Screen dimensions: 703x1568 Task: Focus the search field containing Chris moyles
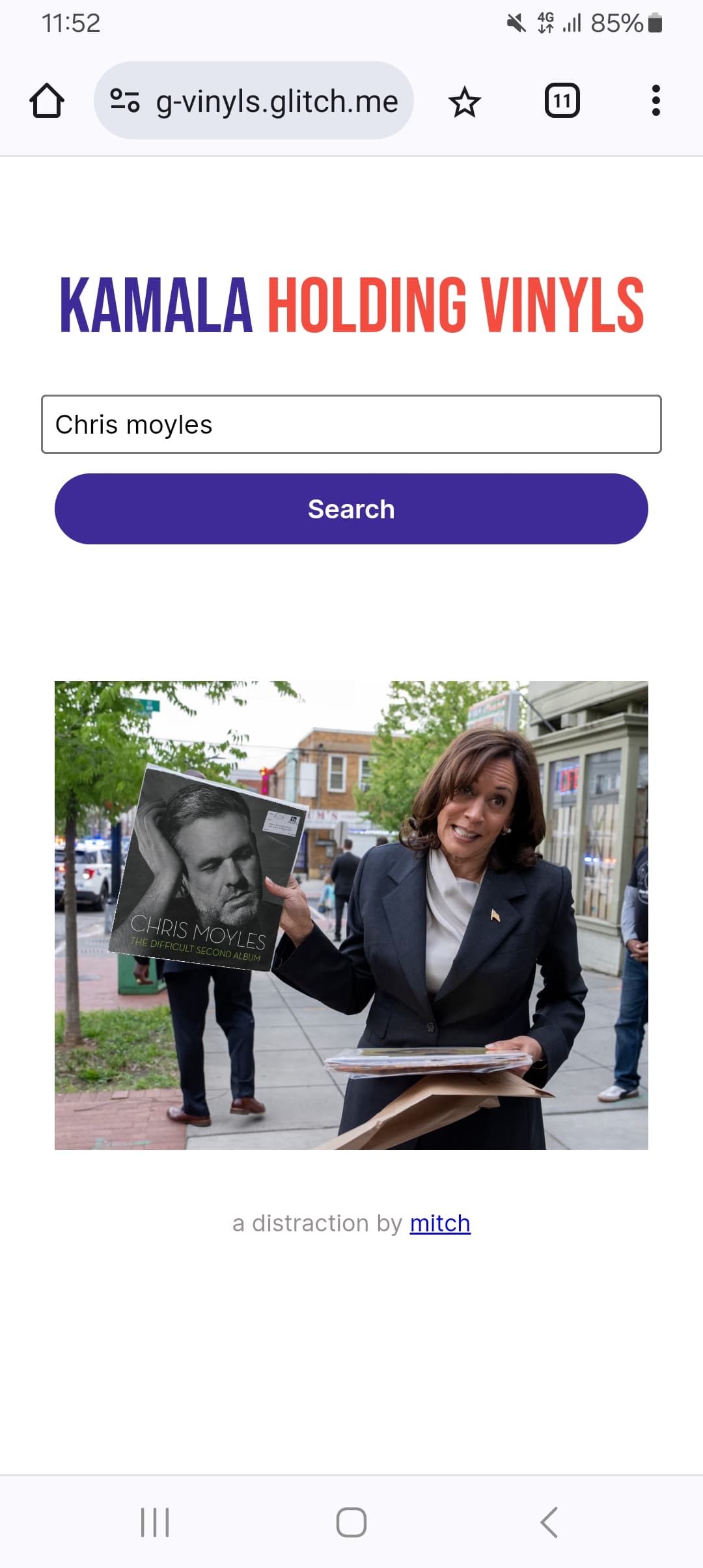351,424
